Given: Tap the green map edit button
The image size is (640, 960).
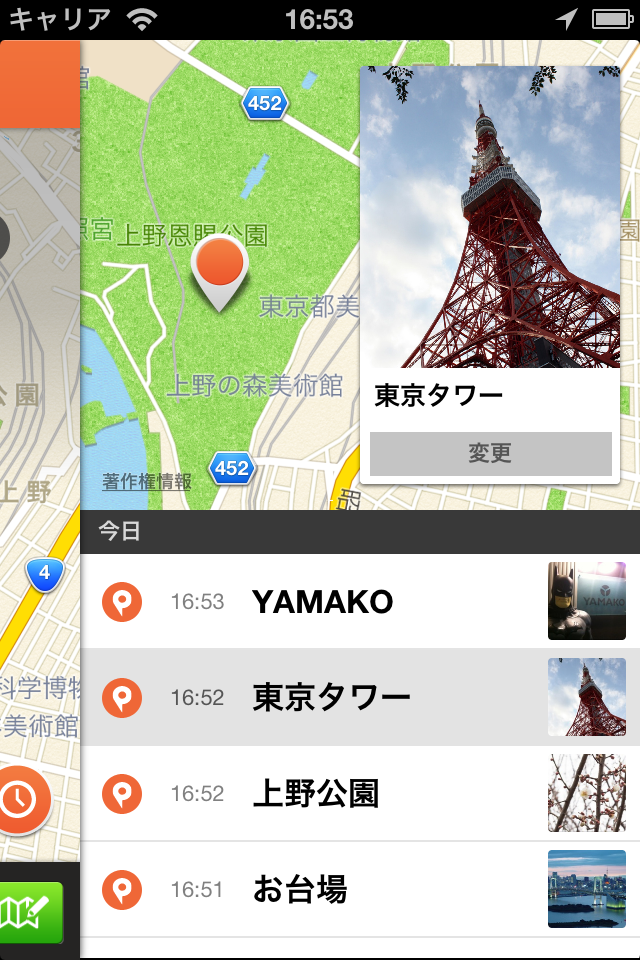Looking at the screenshot, I should [30, 912].
